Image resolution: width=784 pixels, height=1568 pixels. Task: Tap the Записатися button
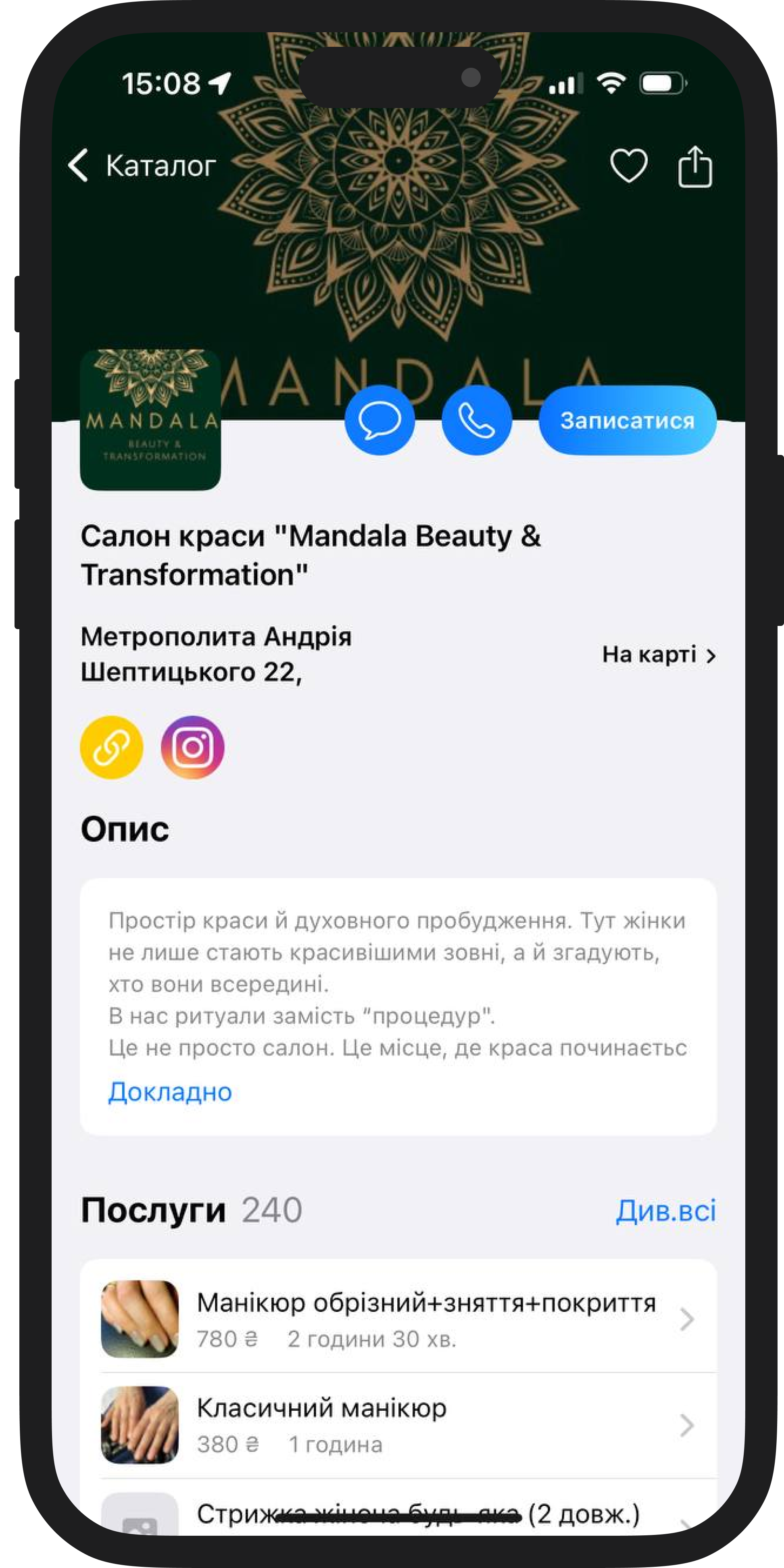click(627, 420)
